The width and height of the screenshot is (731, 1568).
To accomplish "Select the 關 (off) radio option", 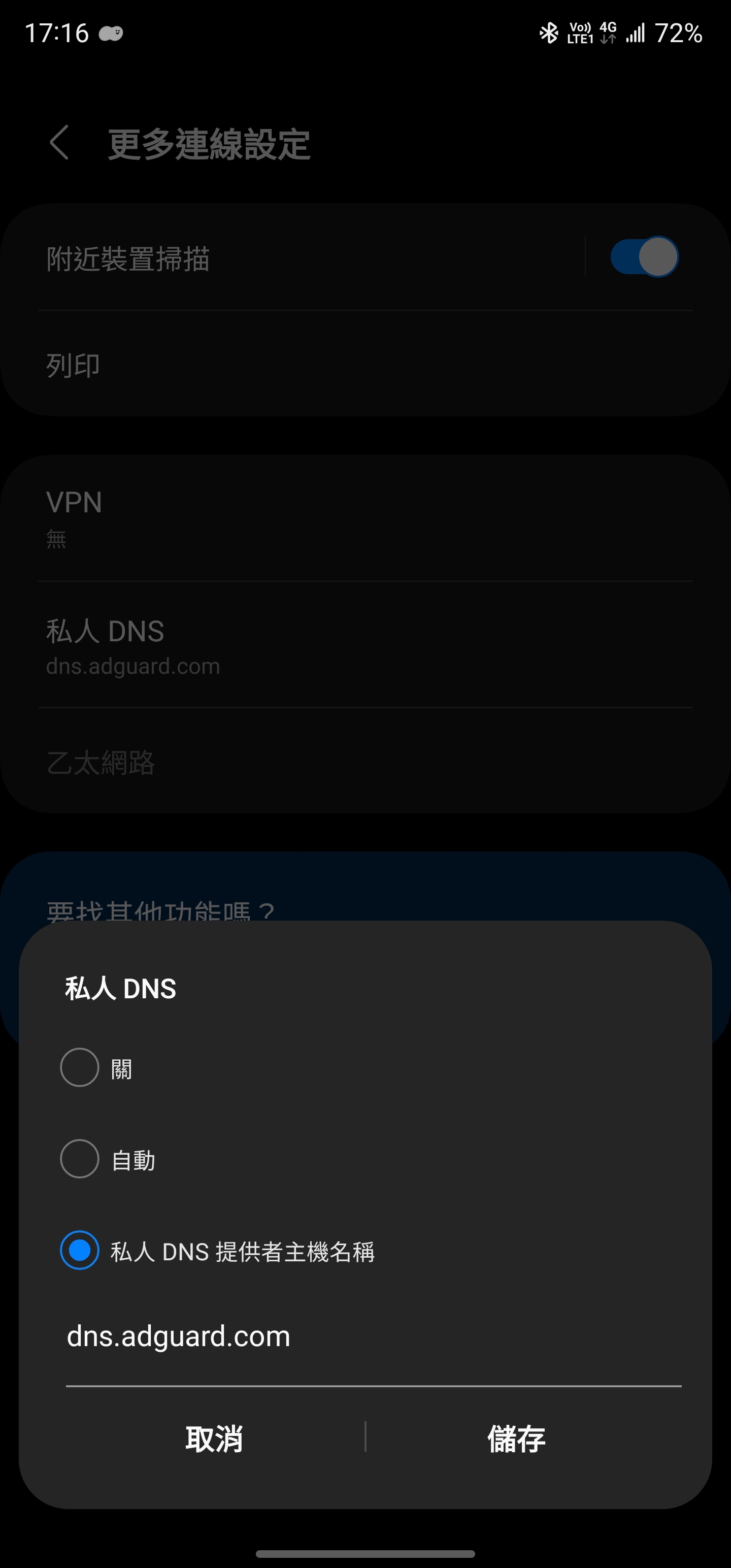I will coord(80,1067).
